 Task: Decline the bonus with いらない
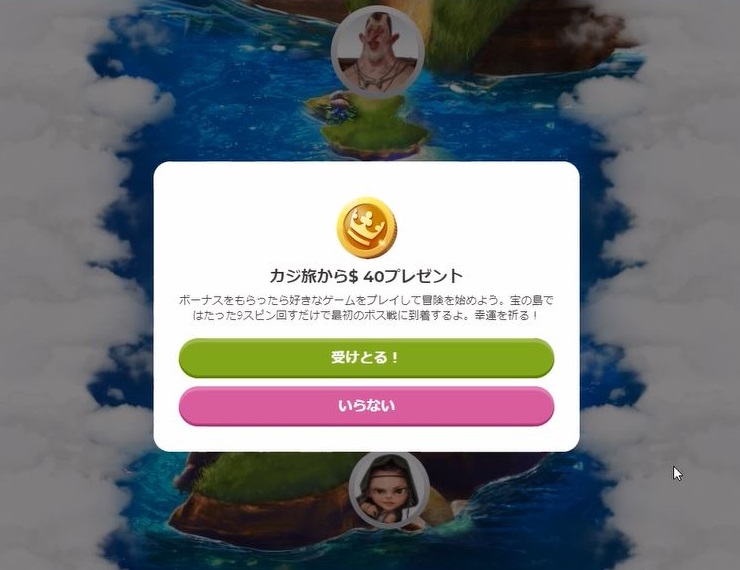coord(366,406)
